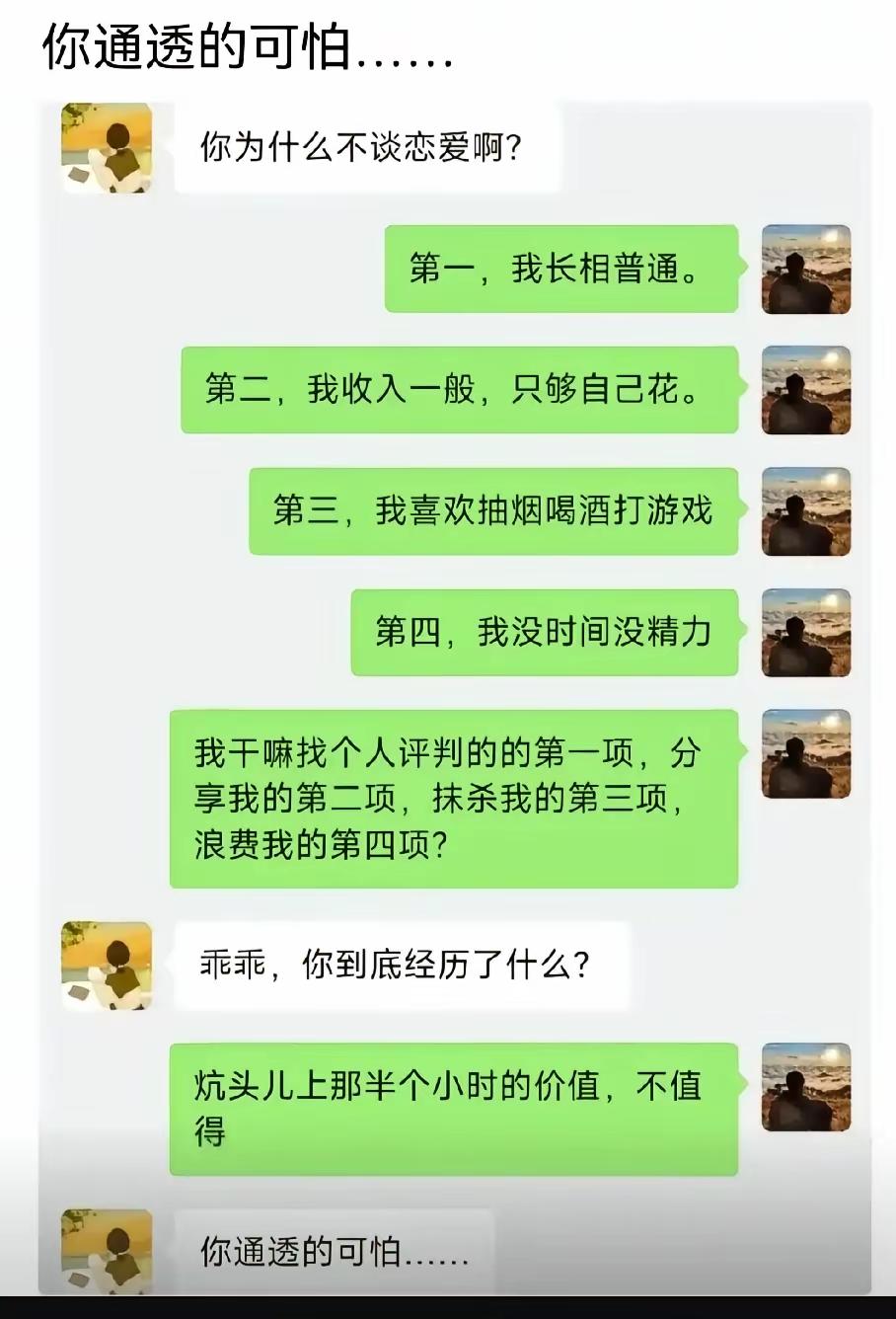
Task: Select the avatar next to "第三，我喜欢抽烟喝酒打游戏"
Action: pyautogui.click(x=806, y=511)
